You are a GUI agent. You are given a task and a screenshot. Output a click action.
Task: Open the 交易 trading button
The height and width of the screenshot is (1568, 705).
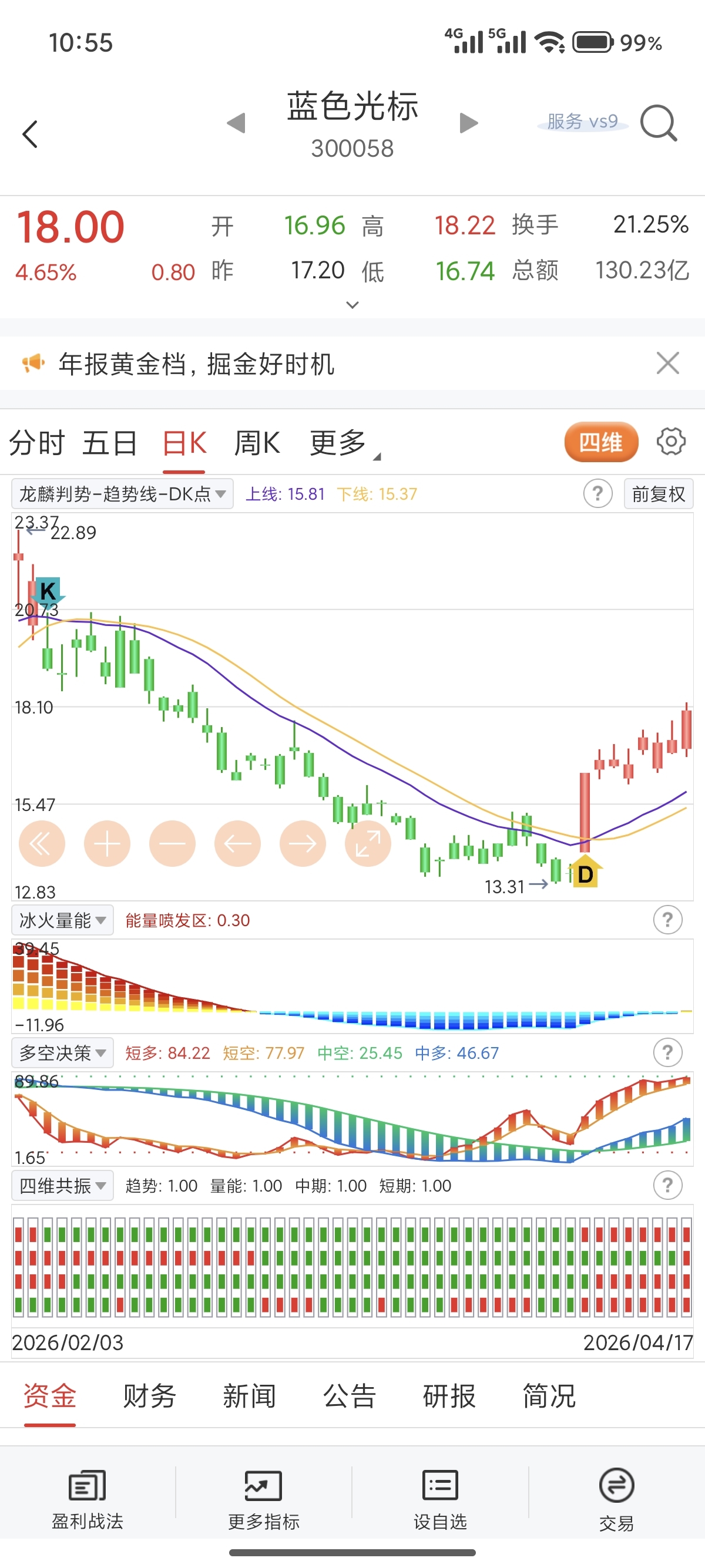click(616, 1500)
